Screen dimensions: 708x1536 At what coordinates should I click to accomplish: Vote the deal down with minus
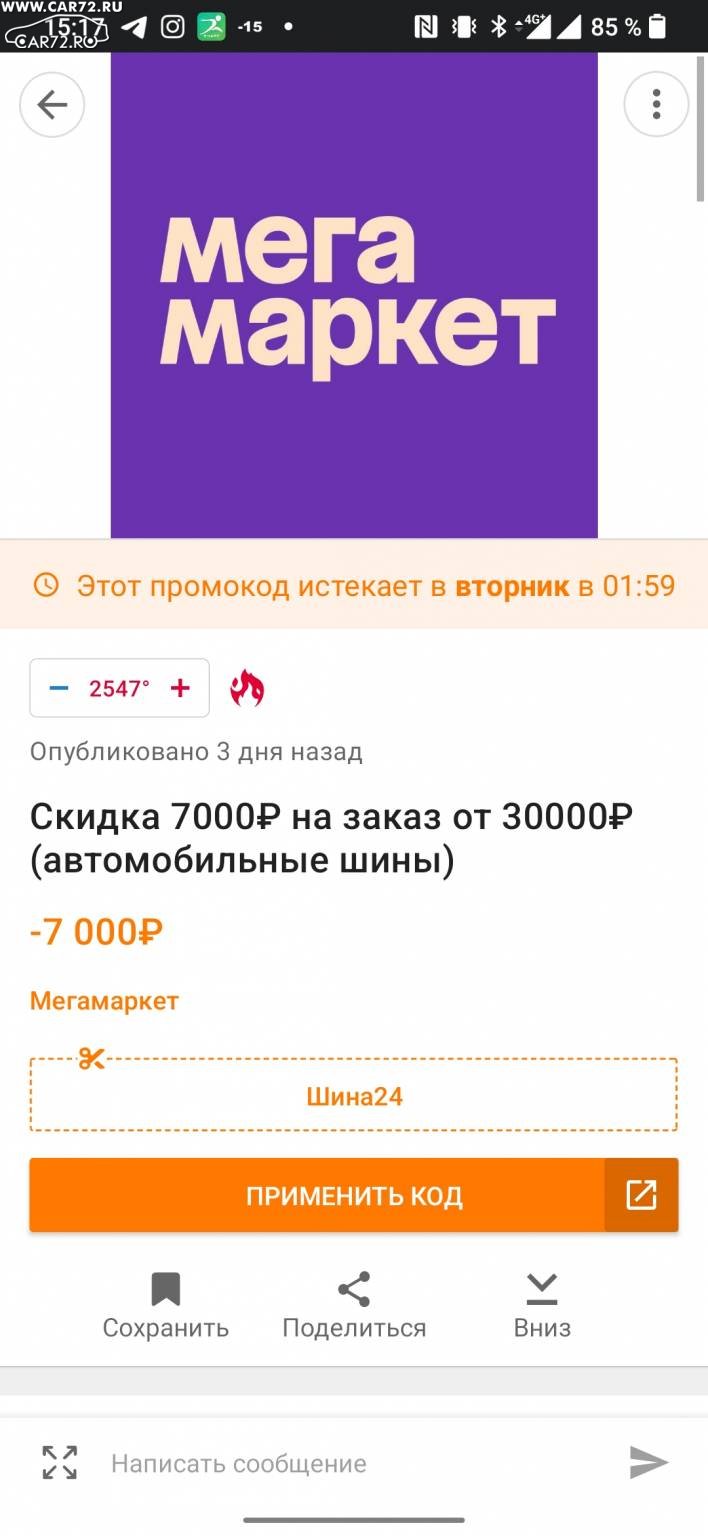coord(59,688)
